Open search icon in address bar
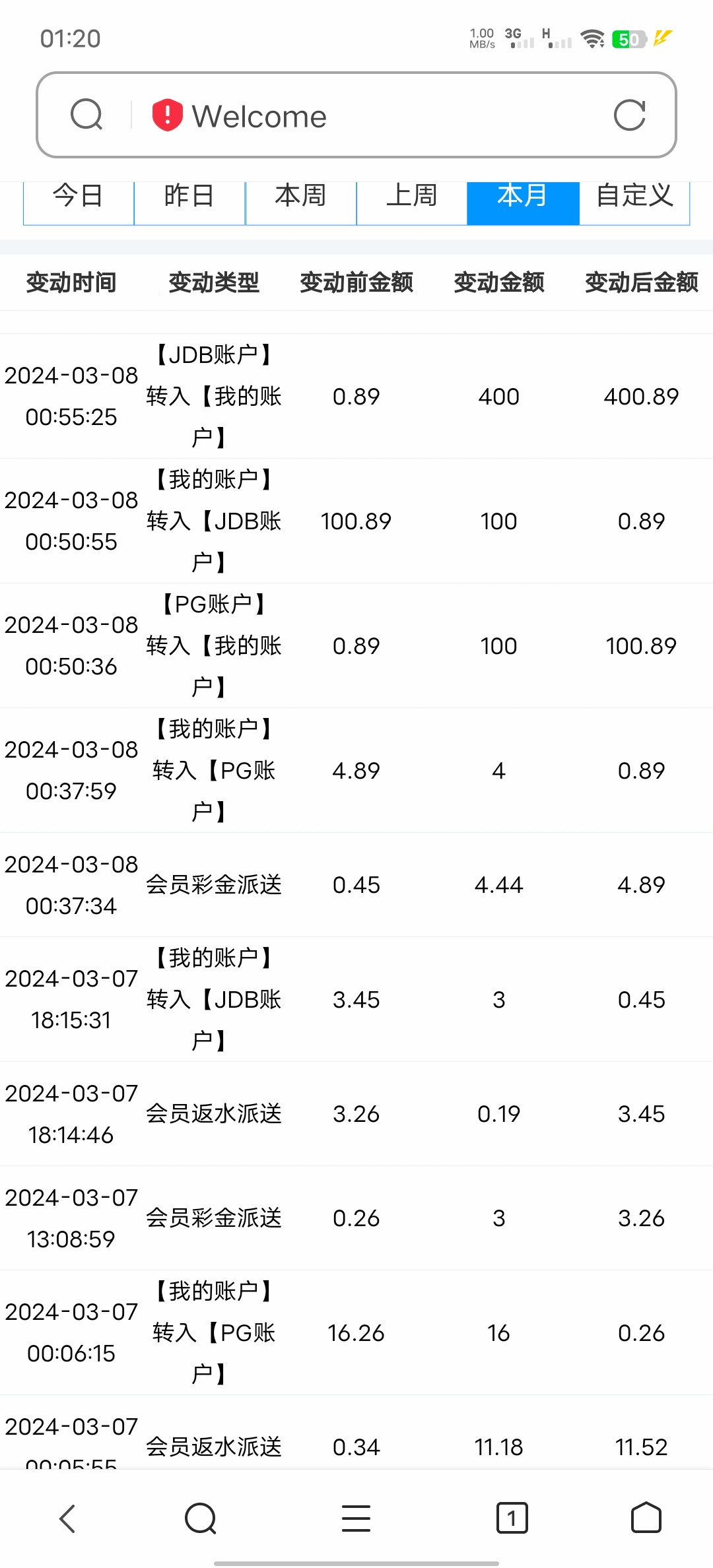This screenshot has width=713, height=1568. (86, 115)
